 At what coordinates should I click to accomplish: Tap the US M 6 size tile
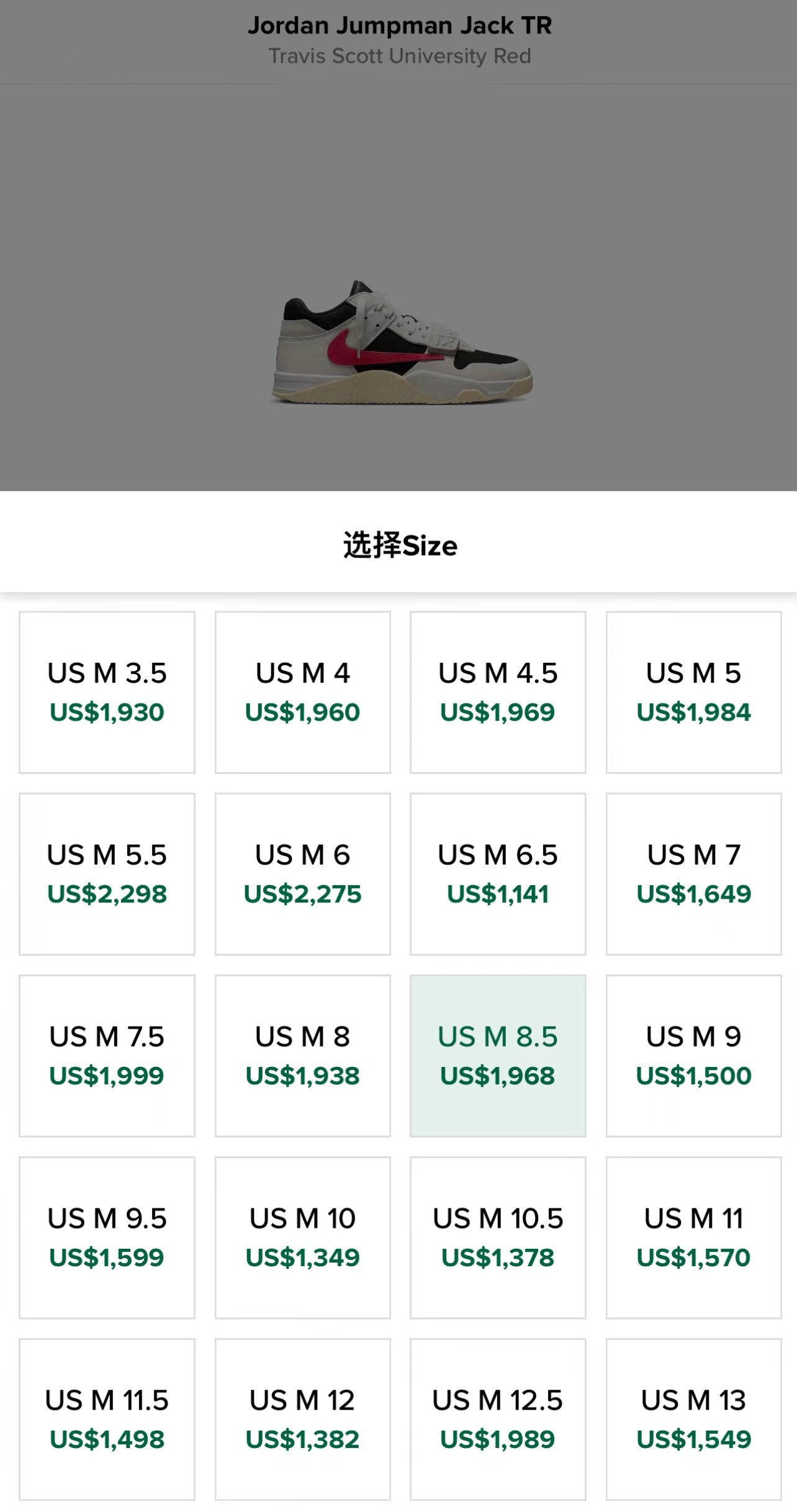coord(302,874)
